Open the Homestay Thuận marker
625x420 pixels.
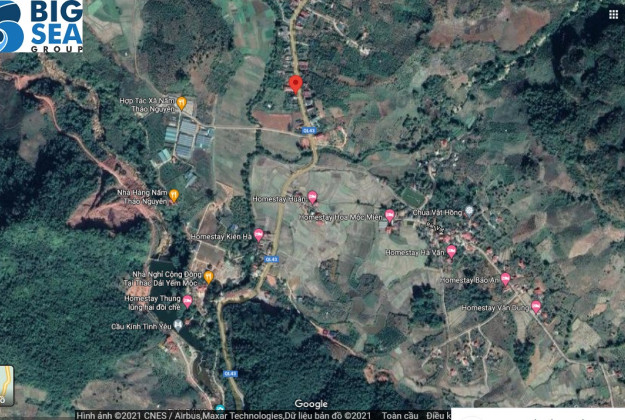click(312, 198)
